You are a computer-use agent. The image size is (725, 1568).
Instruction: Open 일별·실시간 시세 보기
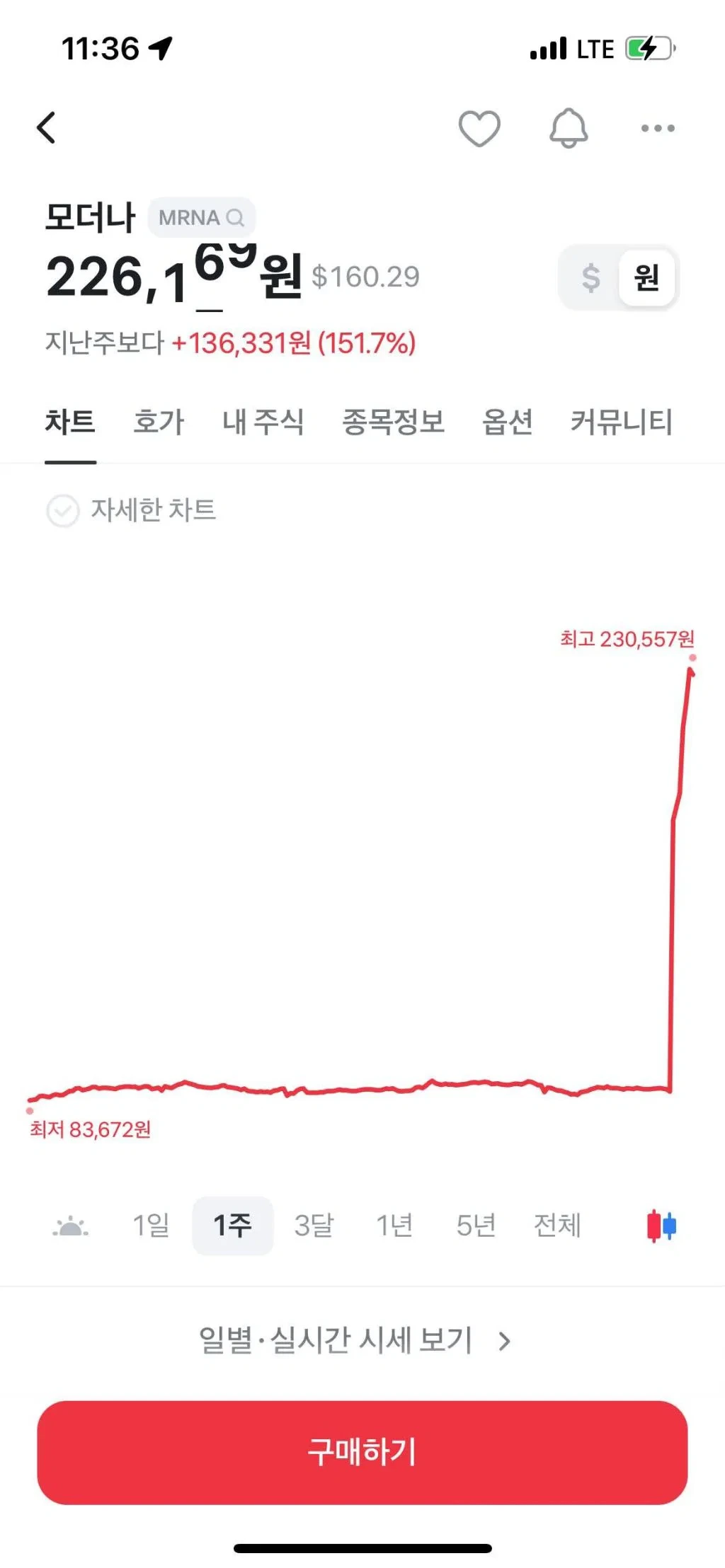[355, 1340]
